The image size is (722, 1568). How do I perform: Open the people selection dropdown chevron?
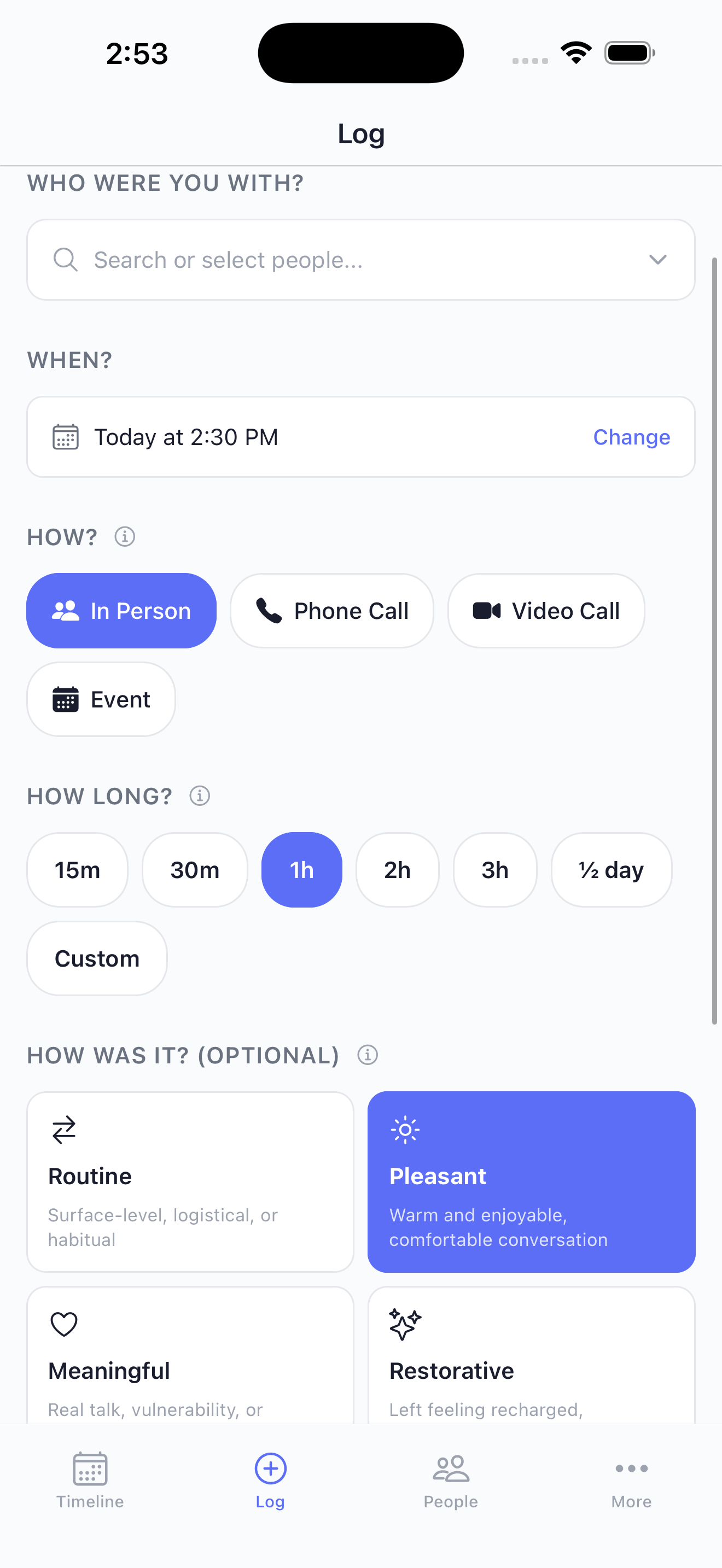pyautogui.click(x=658, y=259)
